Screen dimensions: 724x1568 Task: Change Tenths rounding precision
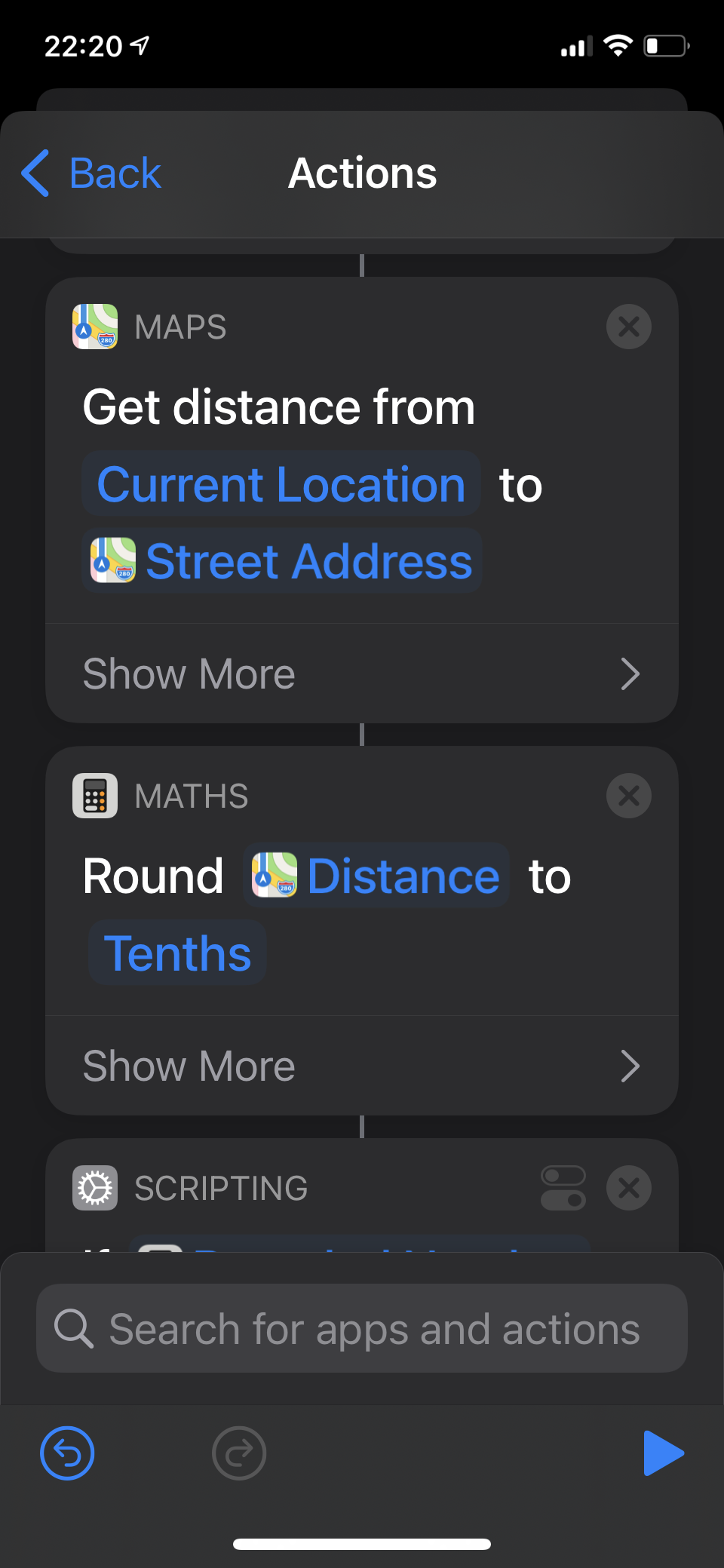177,953
